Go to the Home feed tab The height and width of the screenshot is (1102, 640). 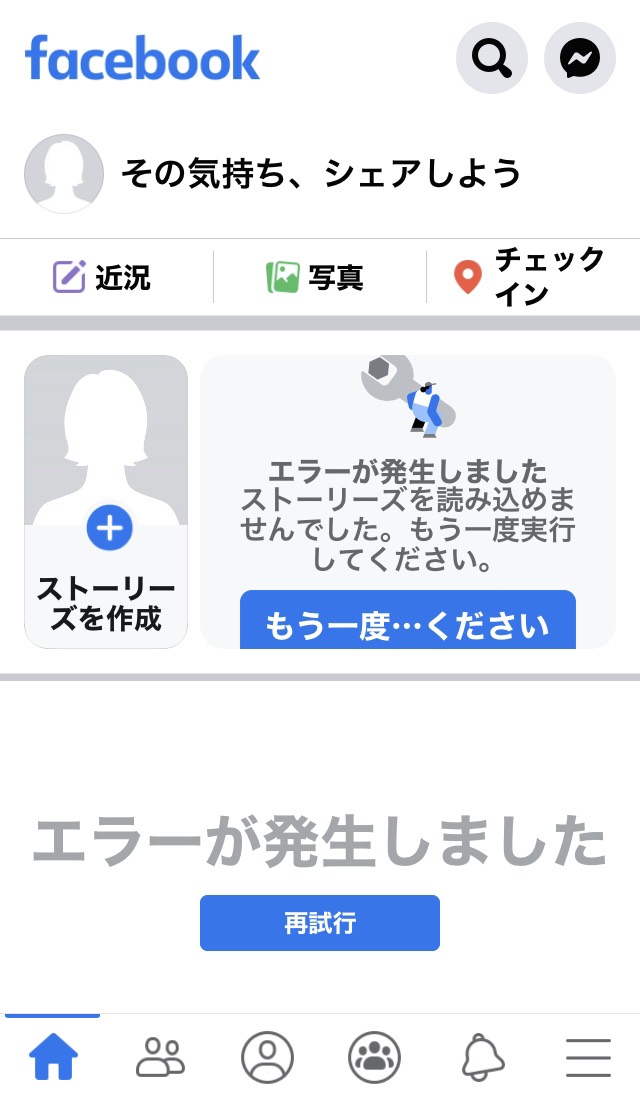[x=53, y=1057]
